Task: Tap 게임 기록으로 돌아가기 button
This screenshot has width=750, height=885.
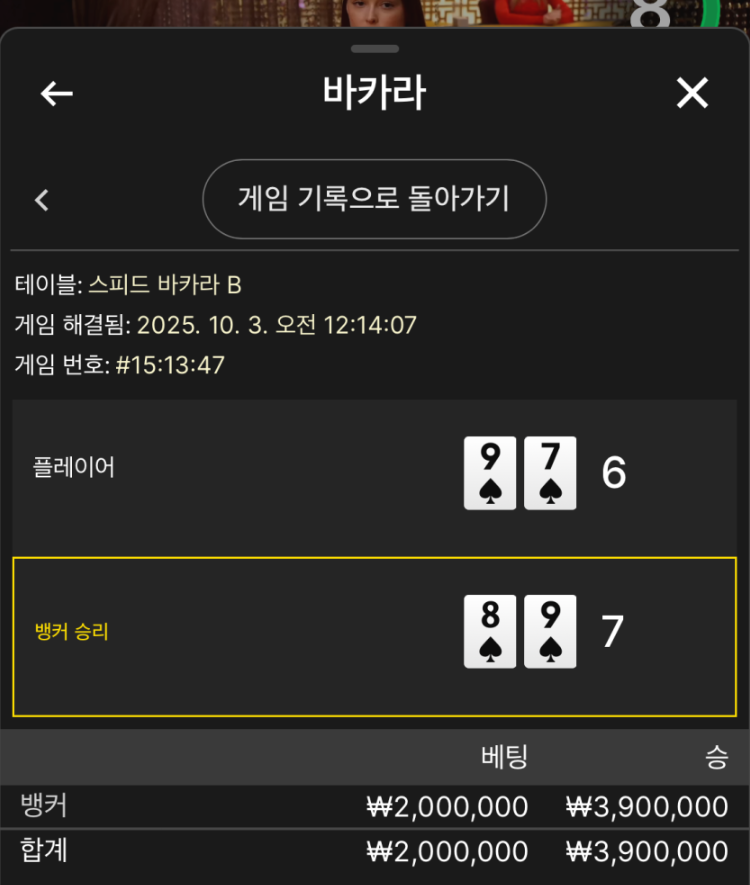Action: pyautogui.click(x=374, y=199)
